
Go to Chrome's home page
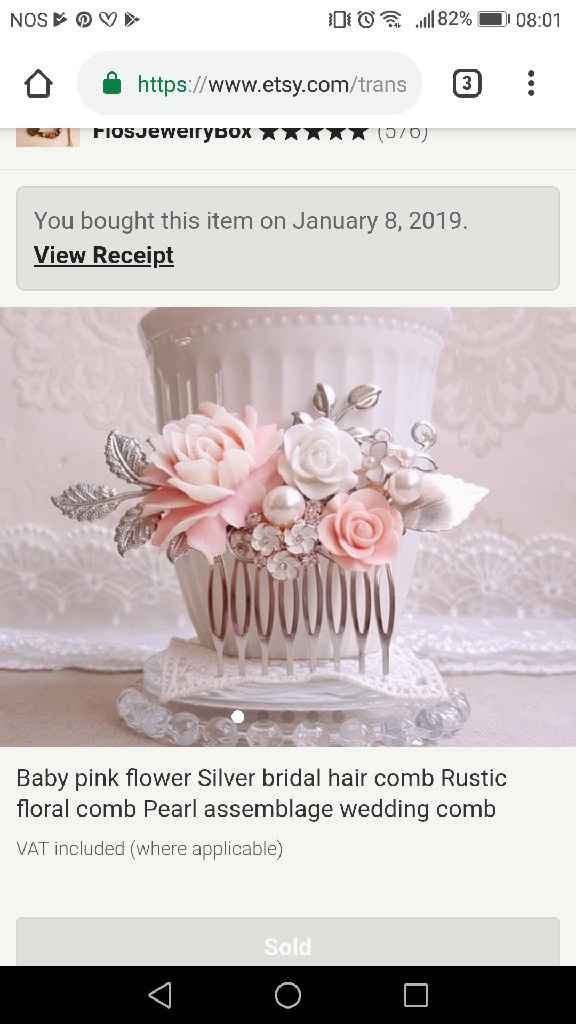tap(38, 84)
